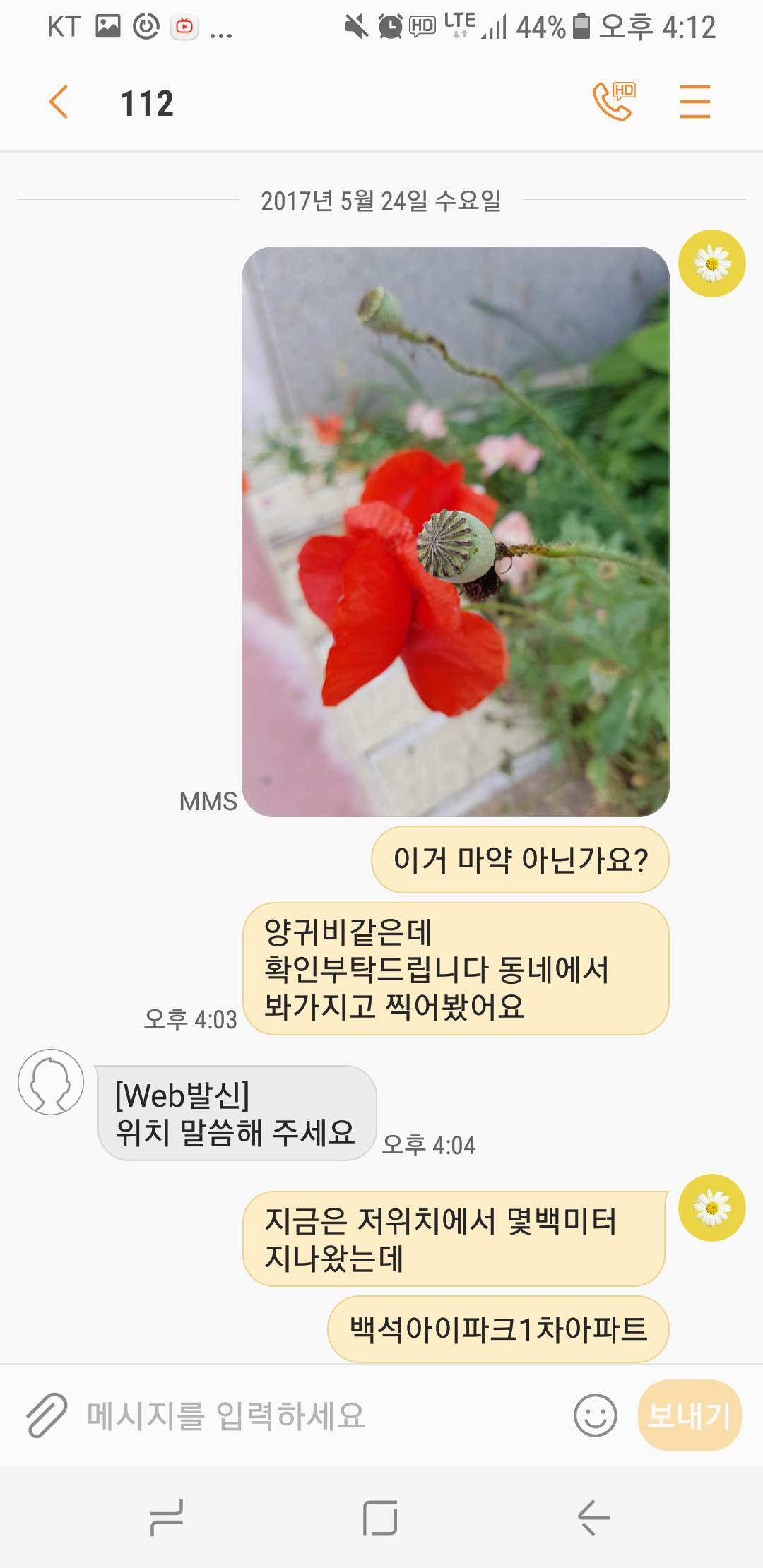
Task: Go back from the 112 conversation
Action: [59, 102]
